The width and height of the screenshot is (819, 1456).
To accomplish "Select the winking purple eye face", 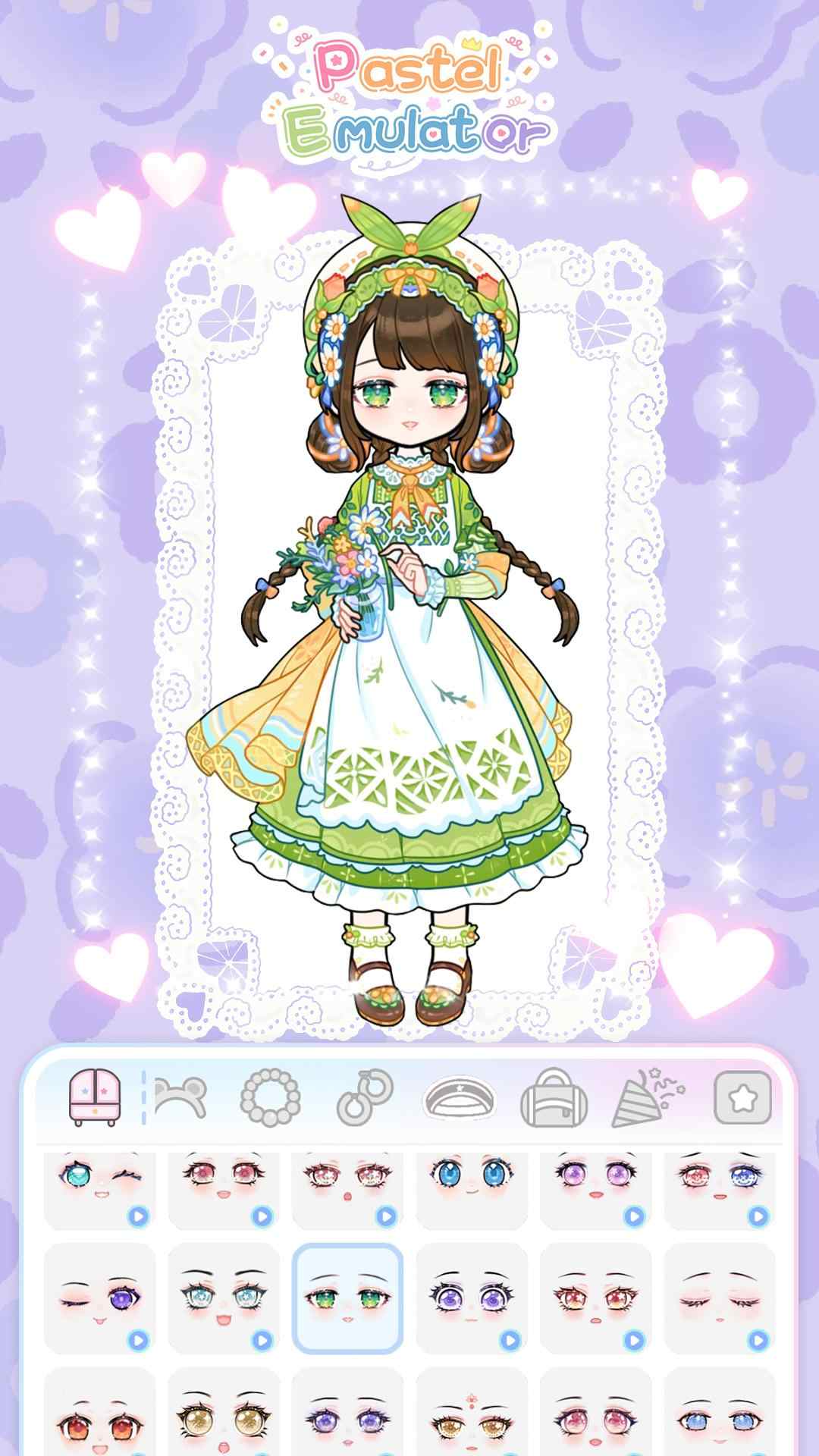I will 100,1299.
